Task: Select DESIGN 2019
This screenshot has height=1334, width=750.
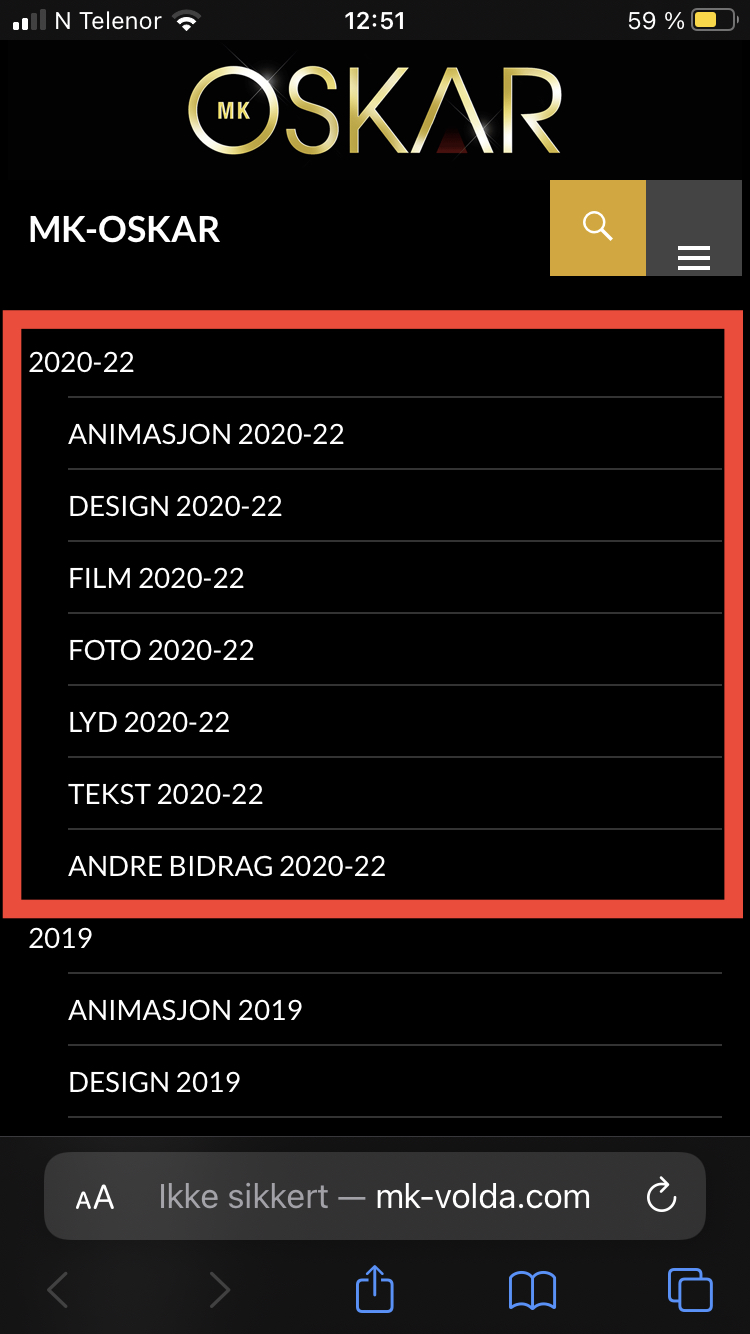Action: [x=395, y=1082]
